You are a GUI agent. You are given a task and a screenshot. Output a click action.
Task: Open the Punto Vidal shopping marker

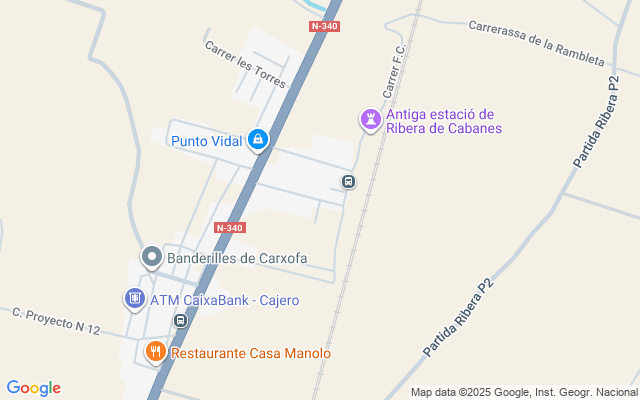[x=258, y=140]
